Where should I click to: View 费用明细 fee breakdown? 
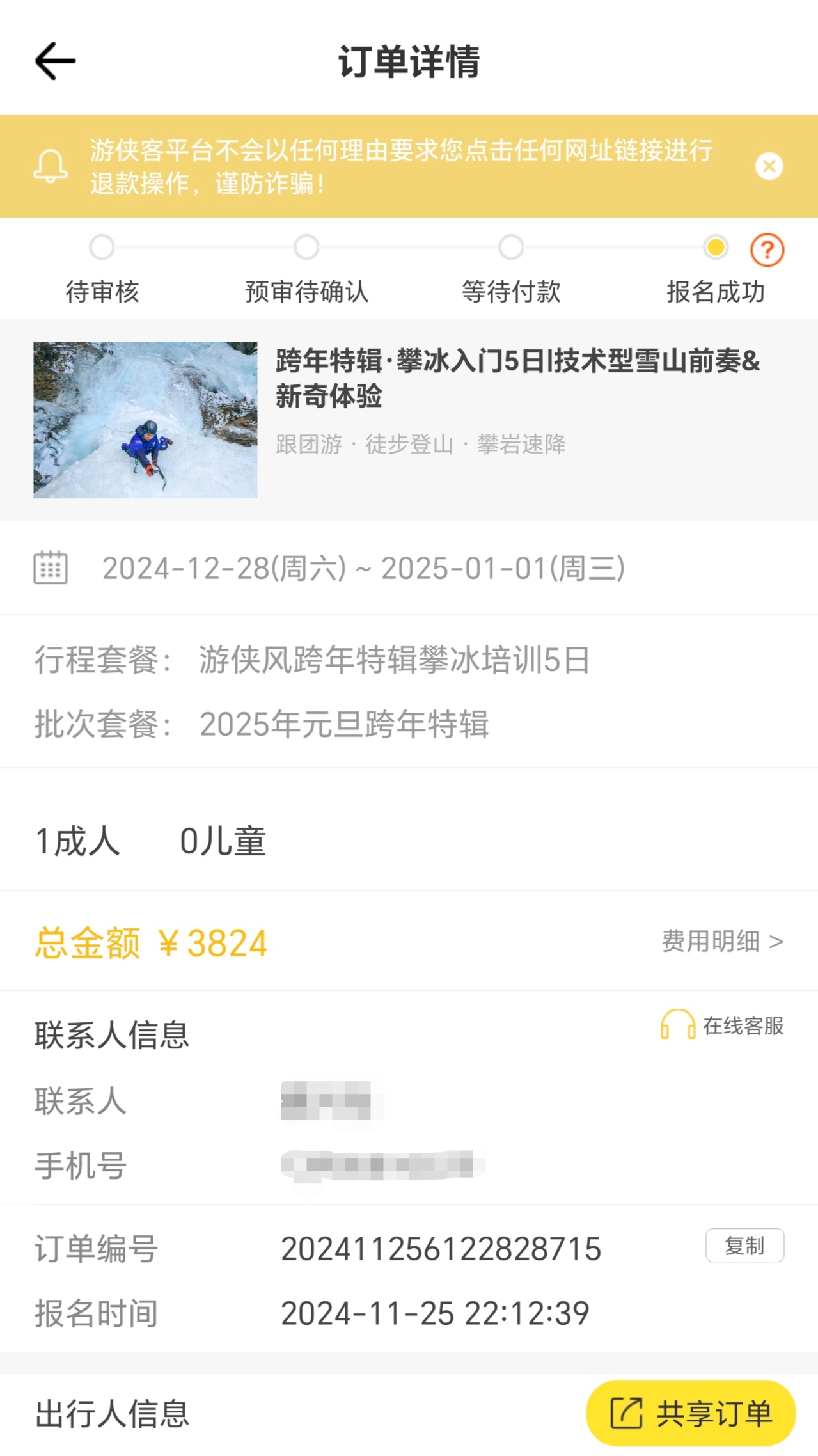[722, 942]
